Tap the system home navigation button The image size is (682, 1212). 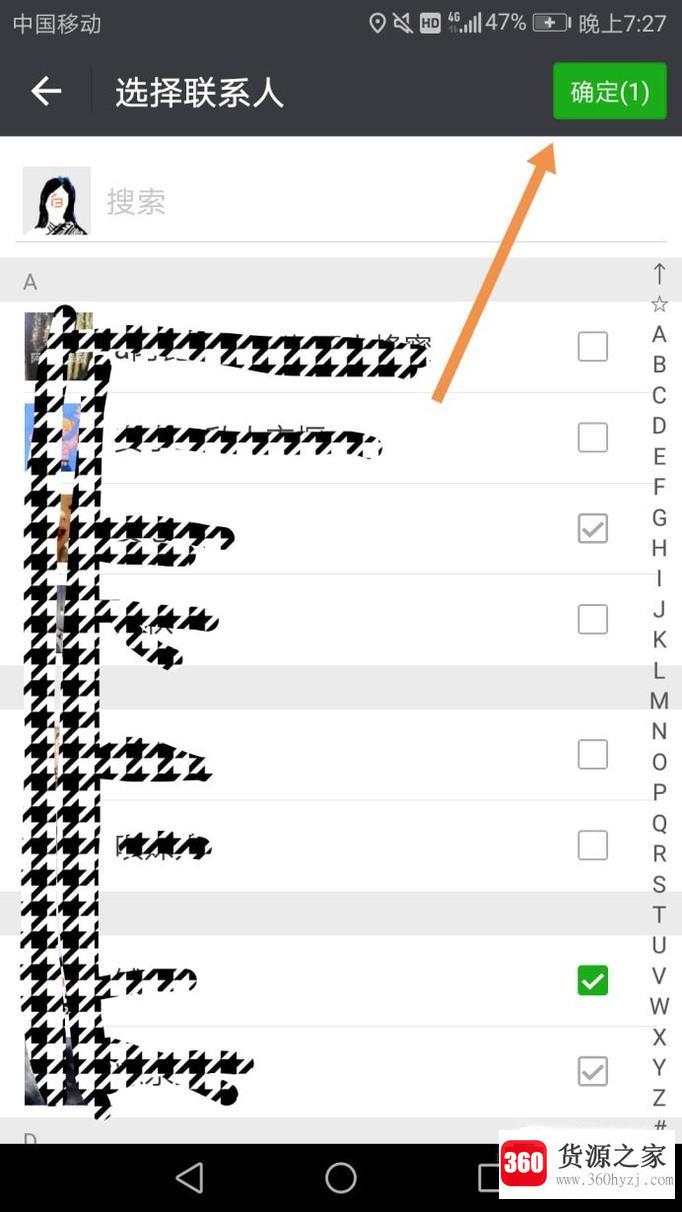pos(341,1177)
